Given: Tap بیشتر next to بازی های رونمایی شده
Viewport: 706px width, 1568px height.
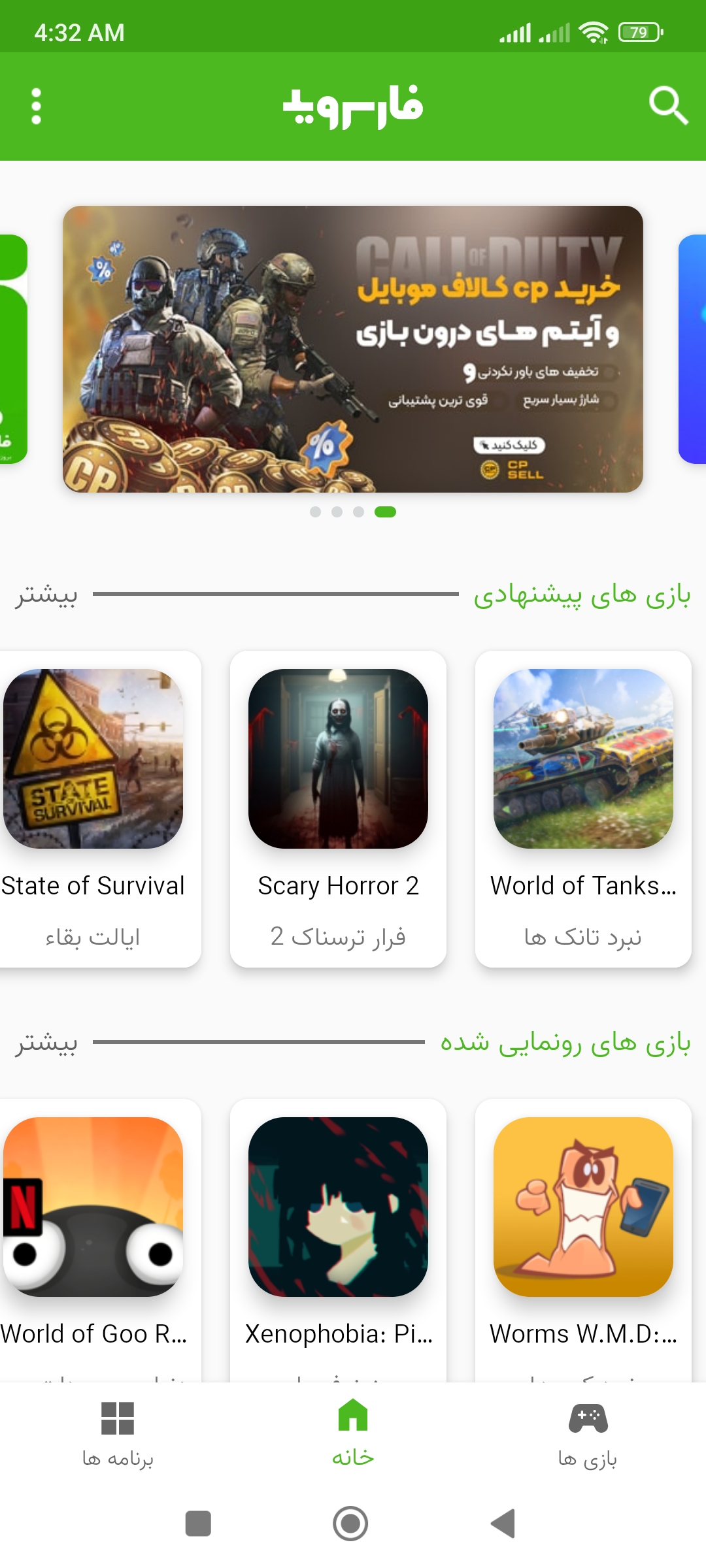Looking at the screenshot, I should tap(47, 1043).
